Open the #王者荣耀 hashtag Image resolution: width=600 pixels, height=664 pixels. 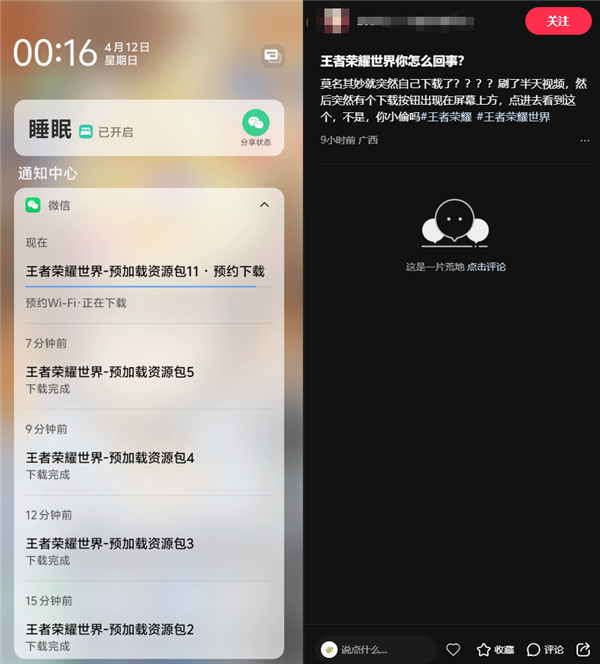coord(445,117)
